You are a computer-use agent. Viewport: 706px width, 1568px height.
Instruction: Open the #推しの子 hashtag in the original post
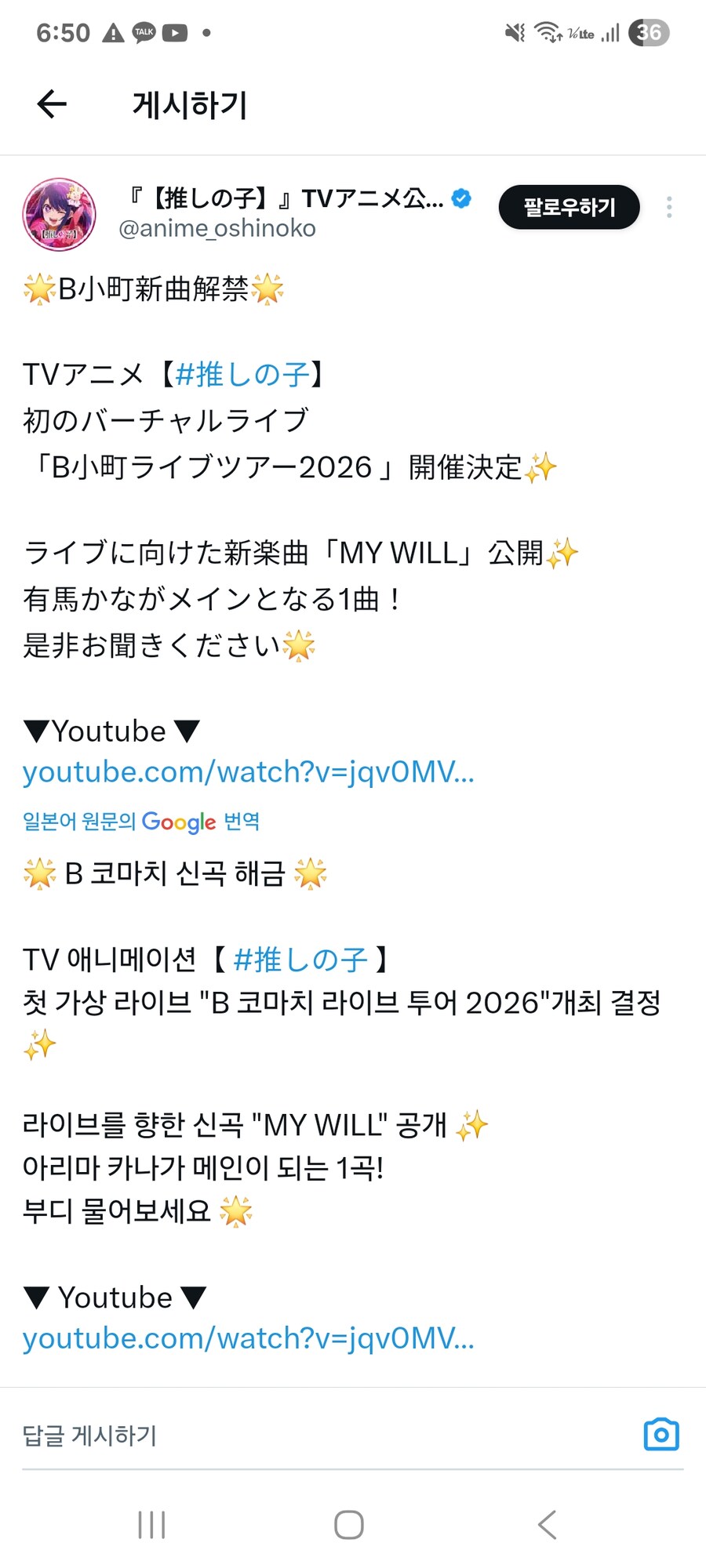pos(242,375)
